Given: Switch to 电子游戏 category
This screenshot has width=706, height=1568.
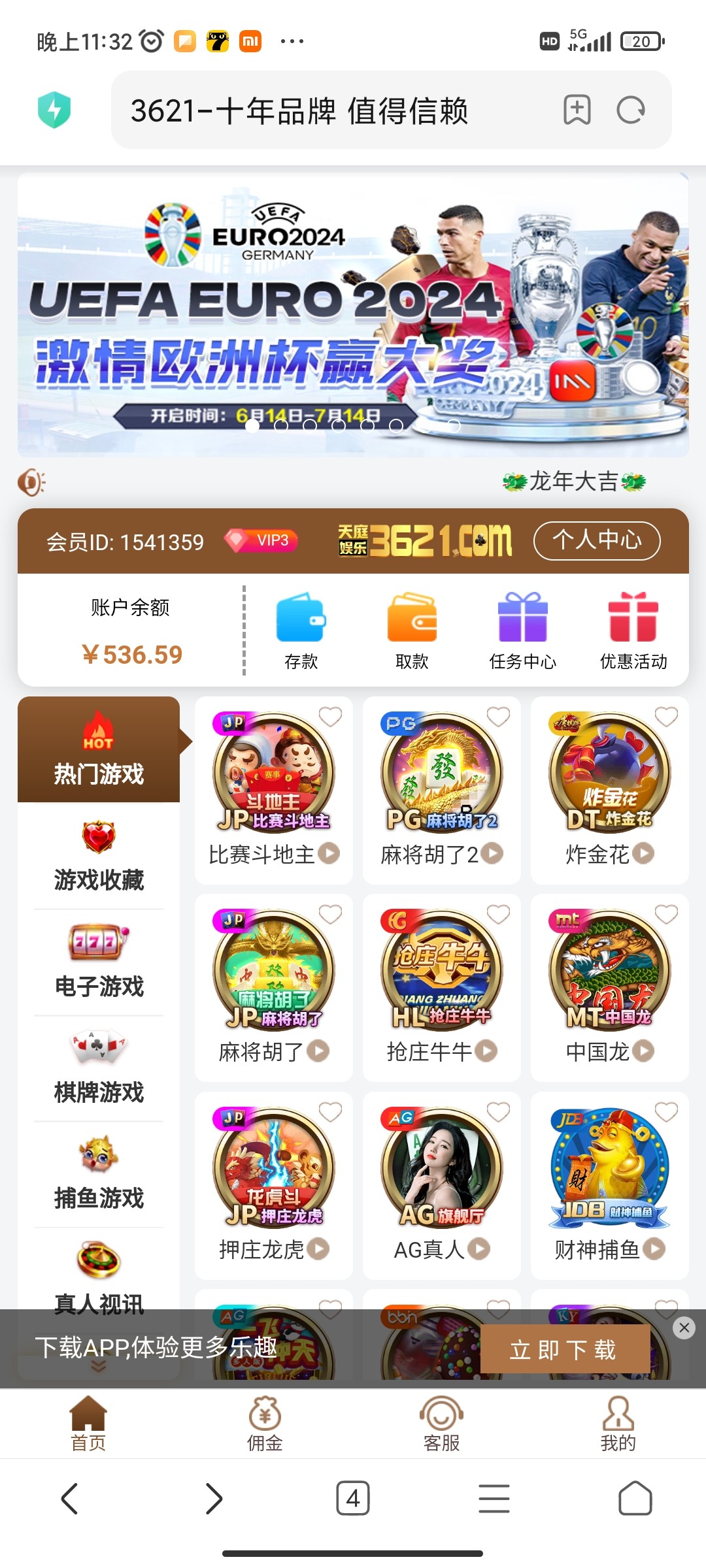Looking at the screenshot, I should tap(99, 962).
